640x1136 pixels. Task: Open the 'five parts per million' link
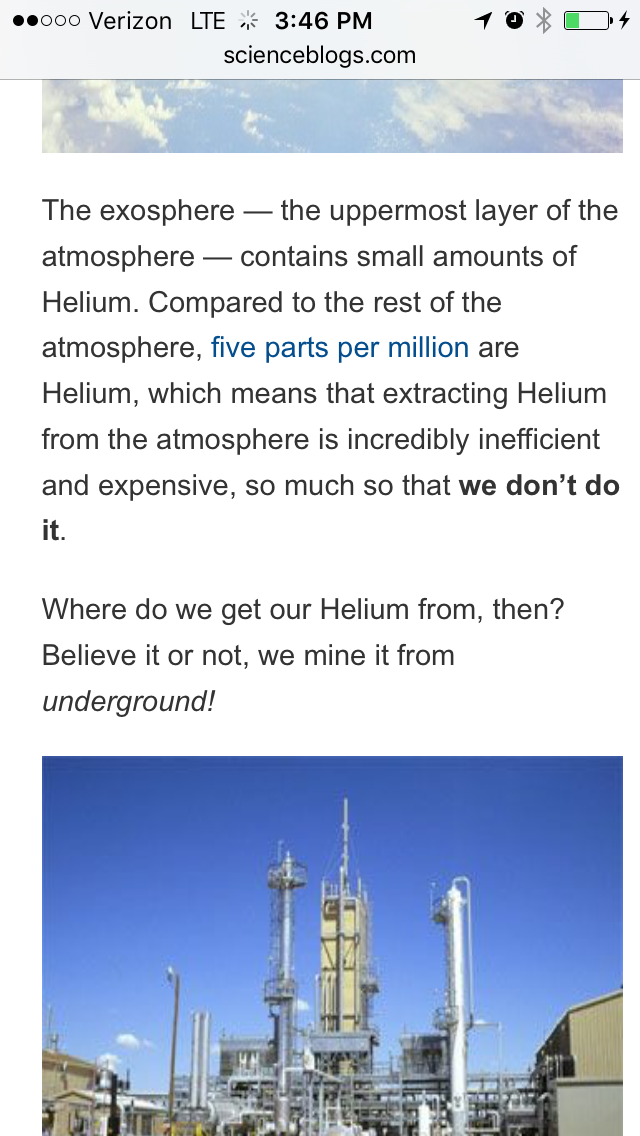339,348
